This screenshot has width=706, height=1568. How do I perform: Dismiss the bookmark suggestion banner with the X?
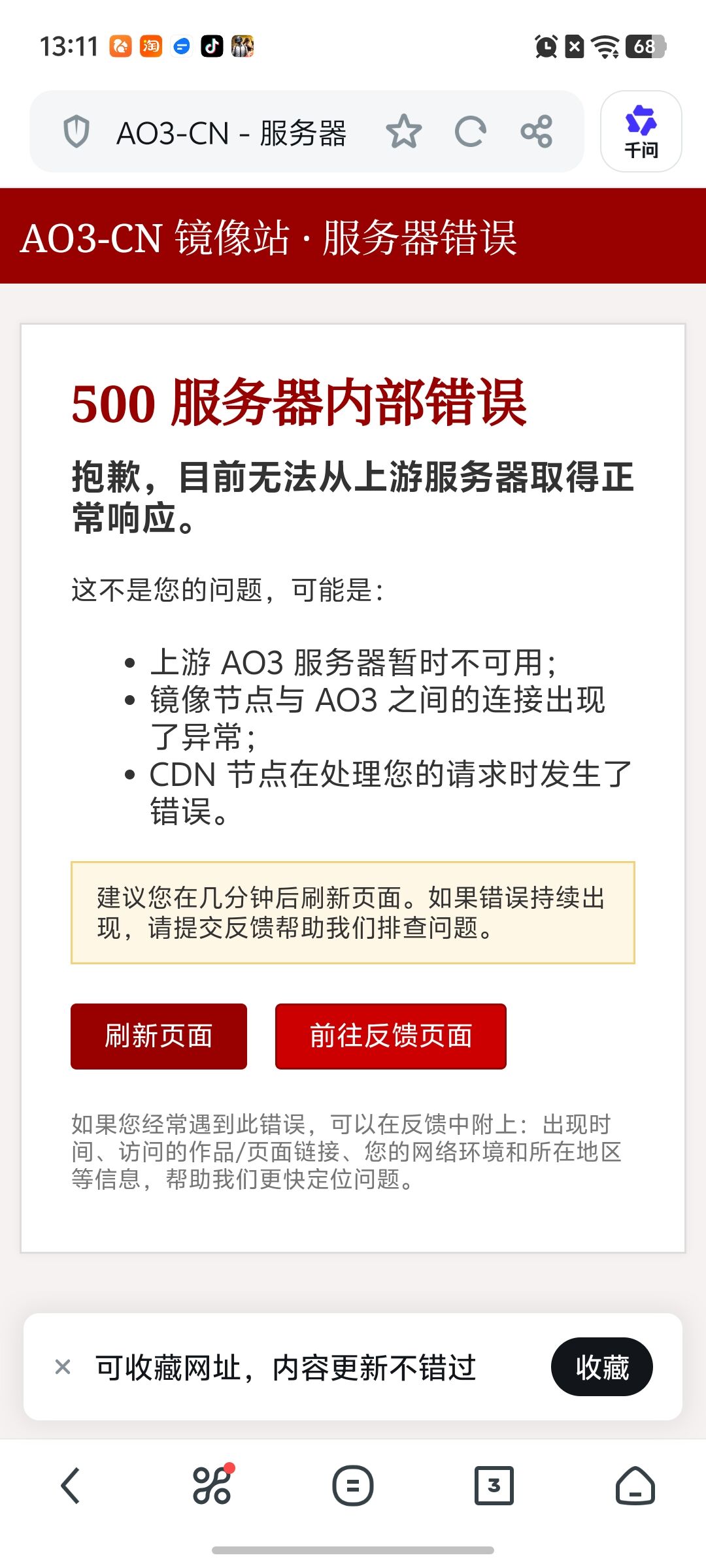click(x=63, y=1366)
